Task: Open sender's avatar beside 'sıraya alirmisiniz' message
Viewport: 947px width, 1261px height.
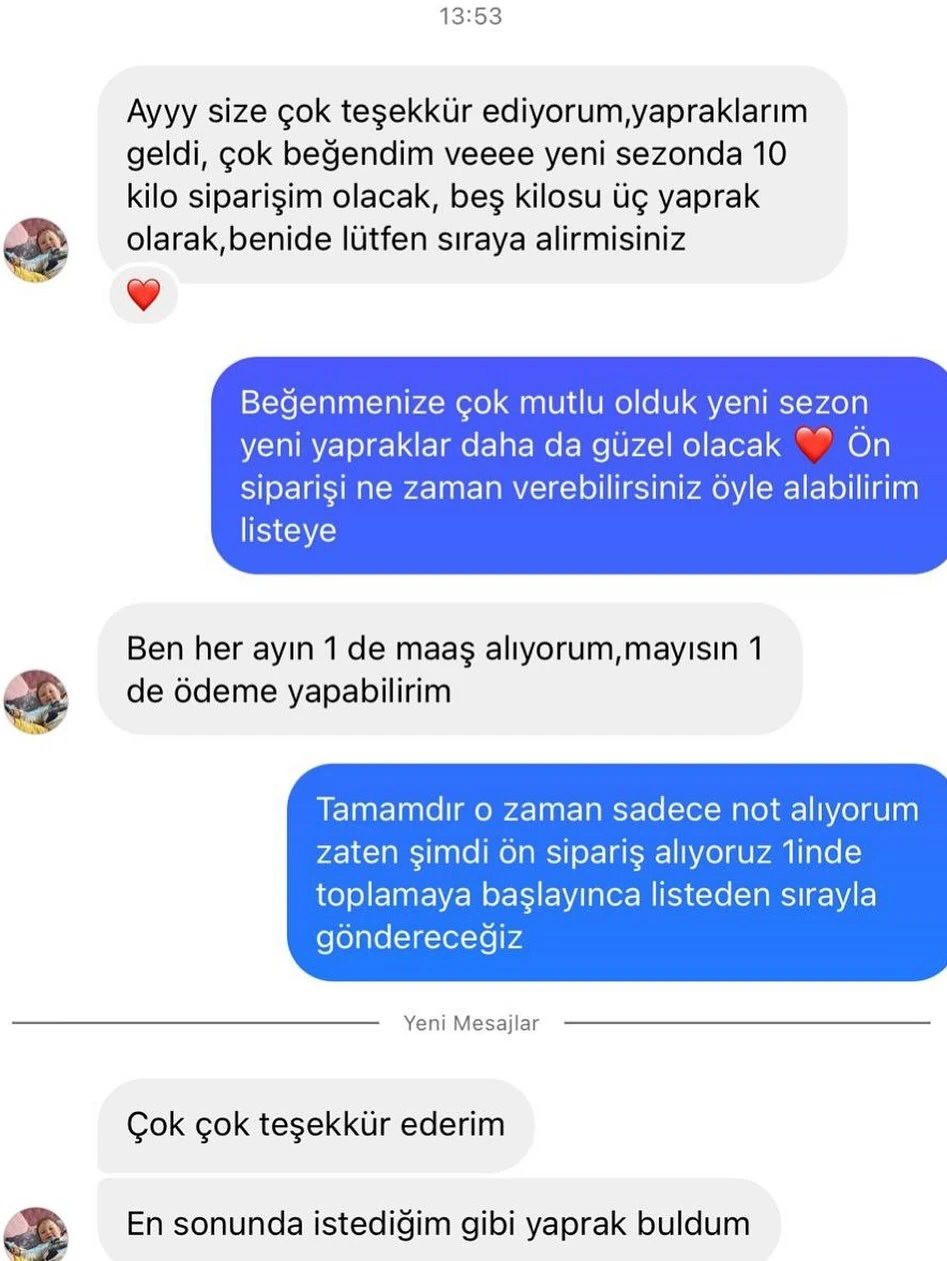Action: pos(36,249)
